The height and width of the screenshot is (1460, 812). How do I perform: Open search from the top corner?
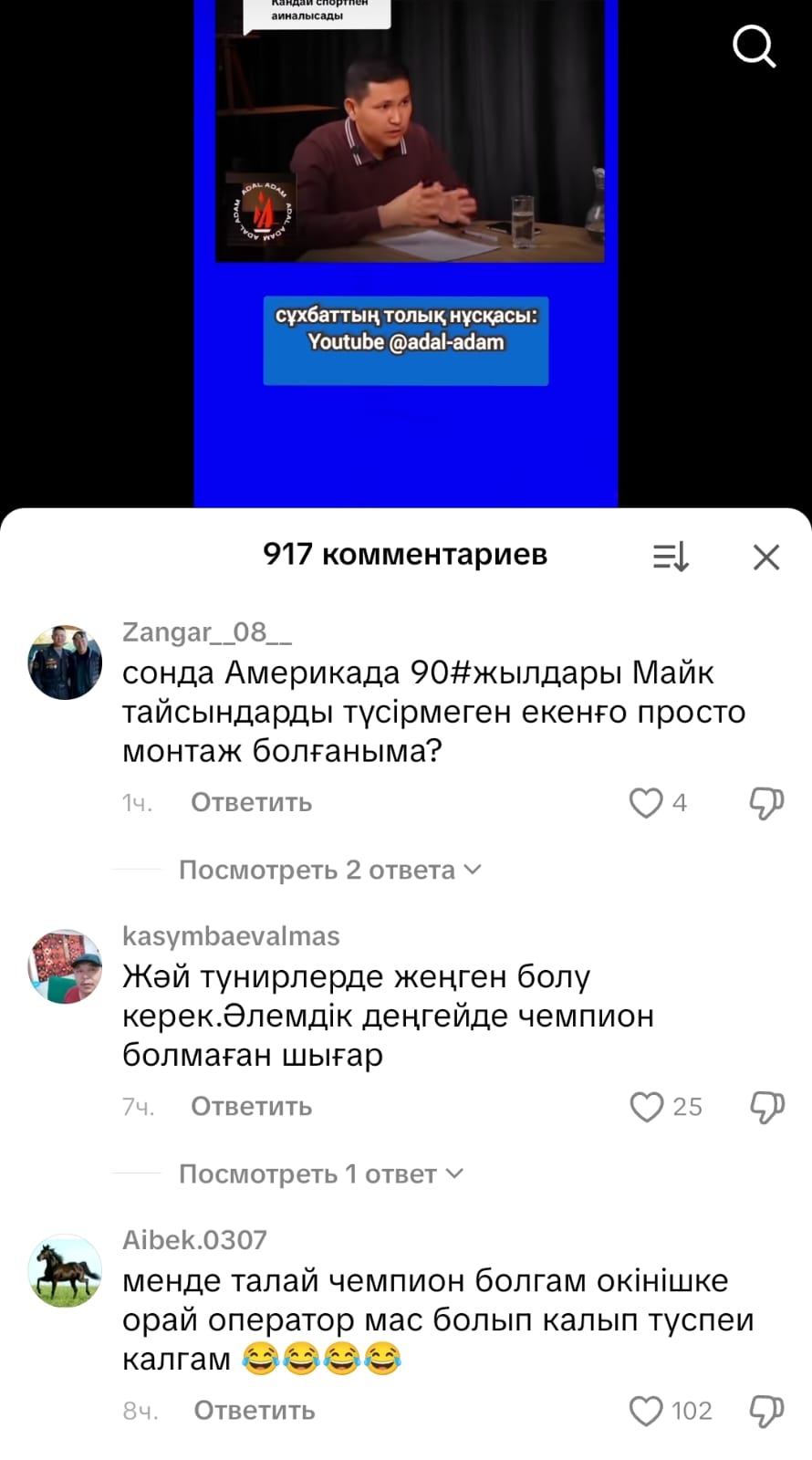(x=754, y=47)
